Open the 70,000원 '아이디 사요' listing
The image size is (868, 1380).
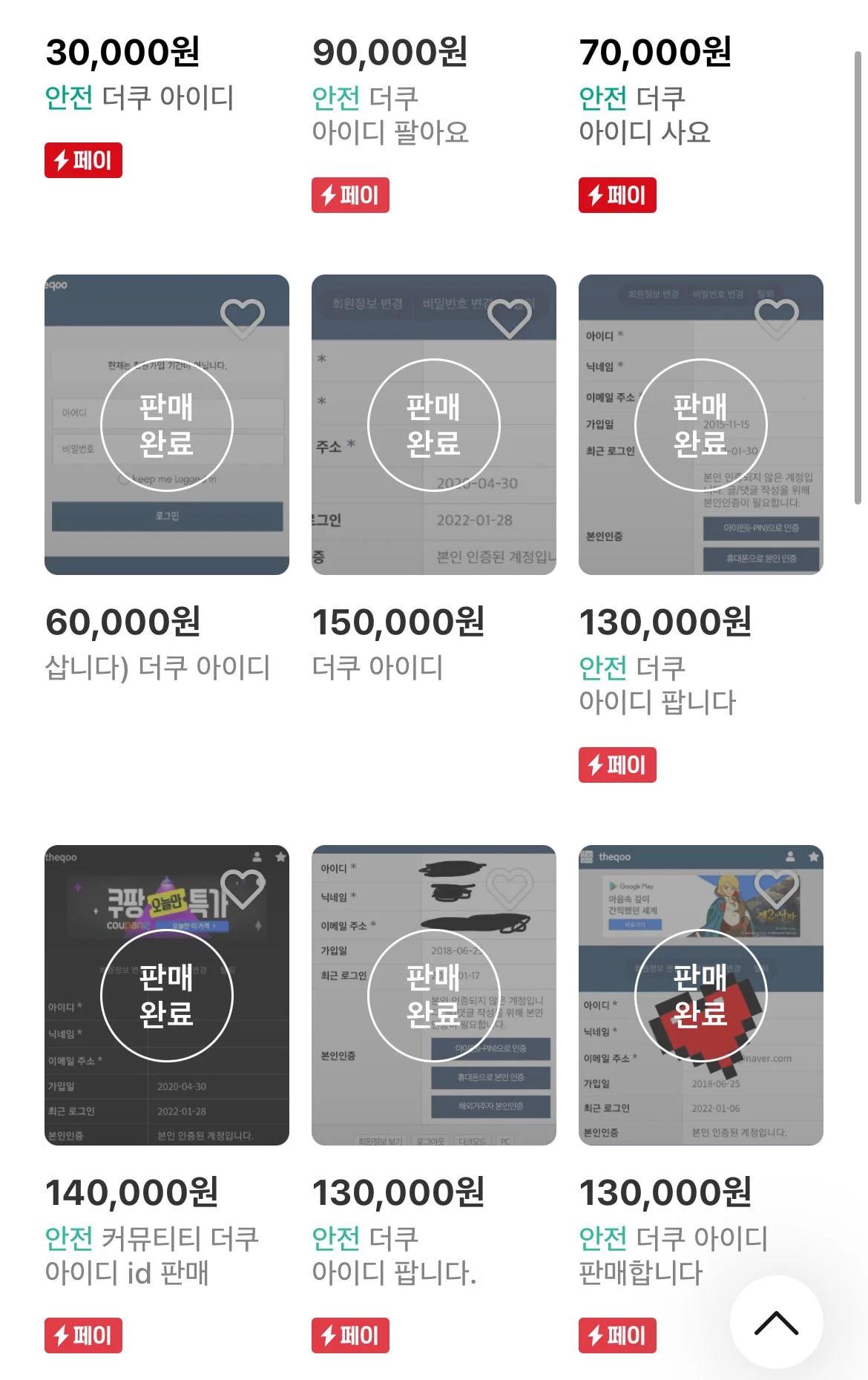[644, 115]
